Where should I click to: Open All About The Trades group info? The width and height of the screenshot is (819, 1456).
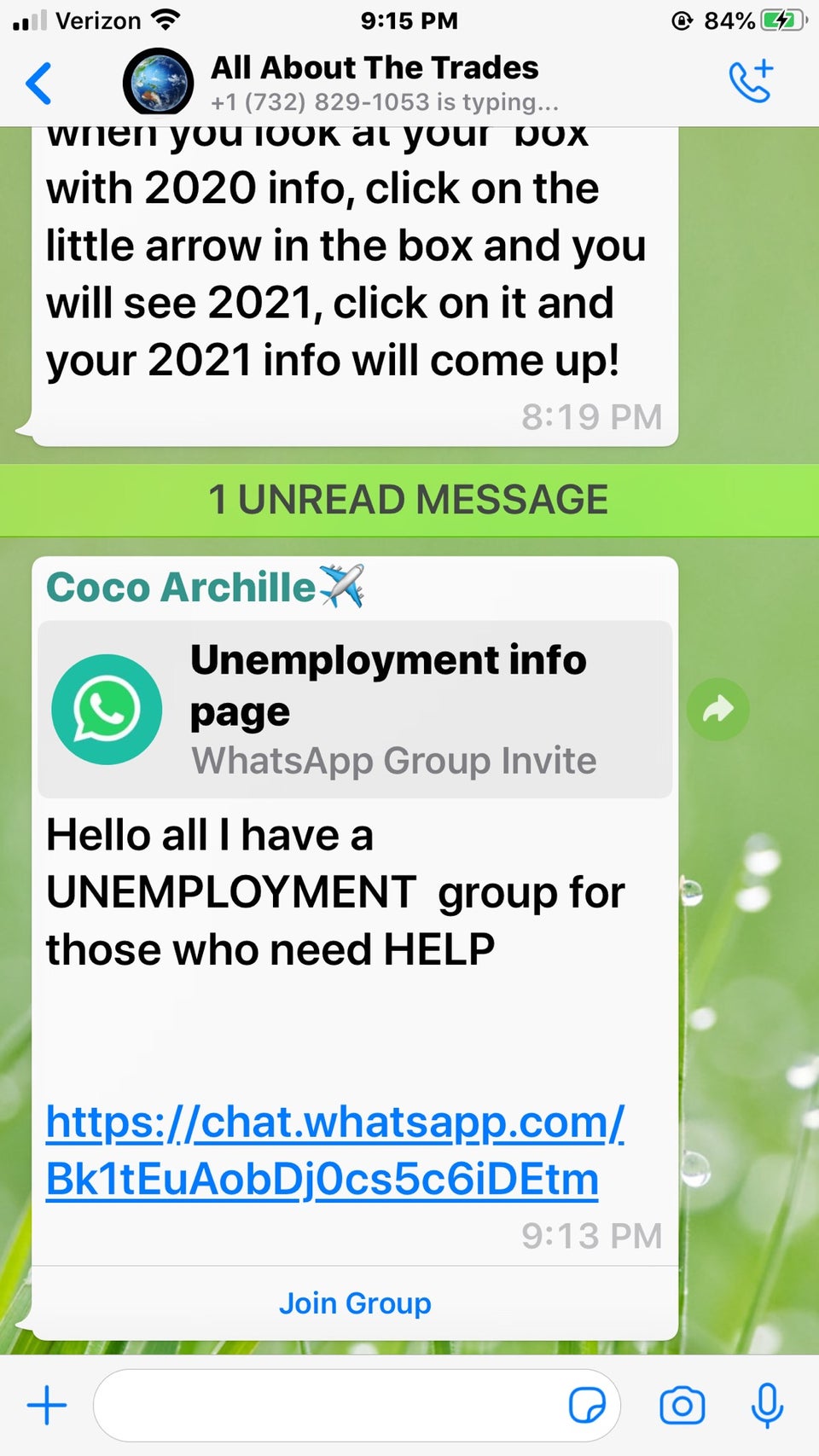(375, 82)
